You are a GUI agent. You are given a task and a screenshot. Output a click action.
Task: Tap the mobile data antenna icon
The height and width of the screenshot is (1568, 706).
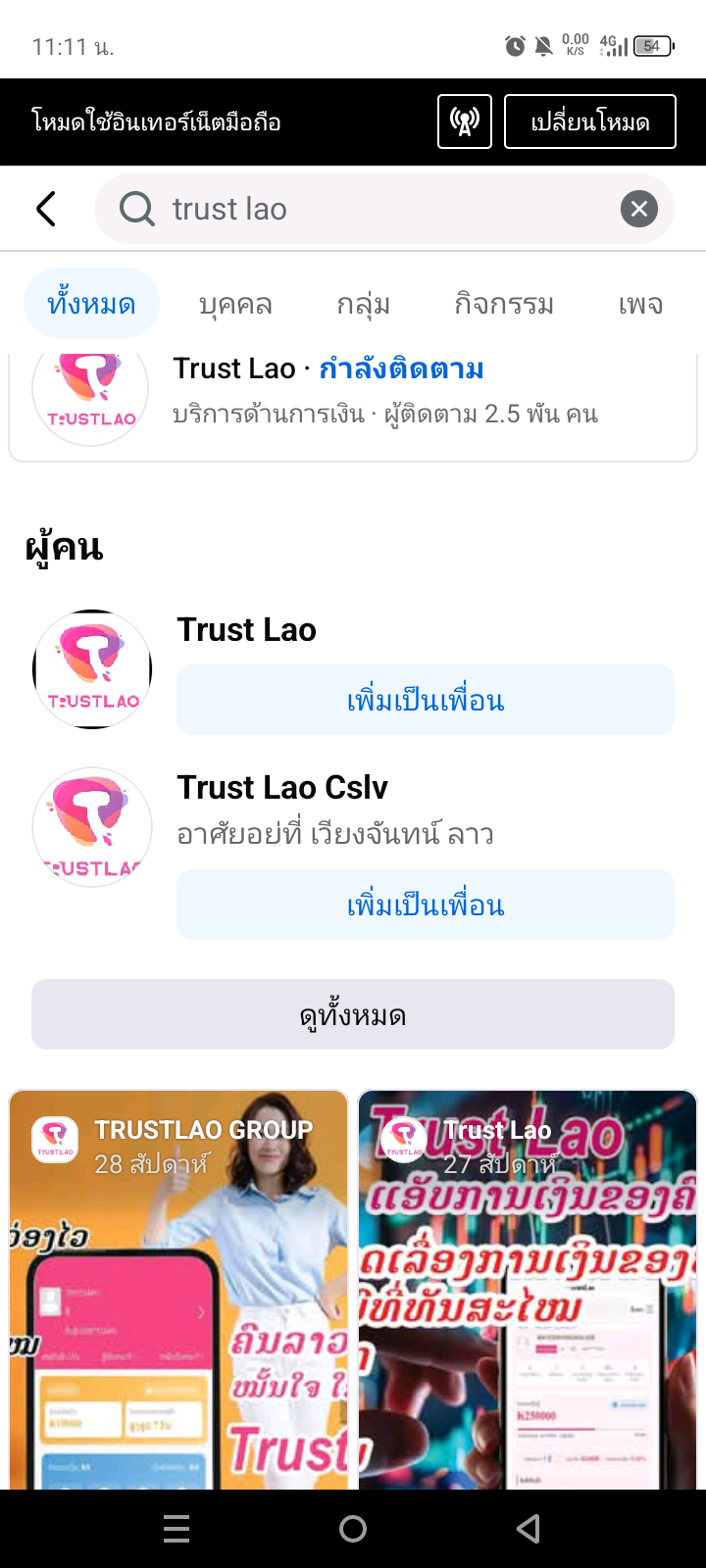pos(464,122)
